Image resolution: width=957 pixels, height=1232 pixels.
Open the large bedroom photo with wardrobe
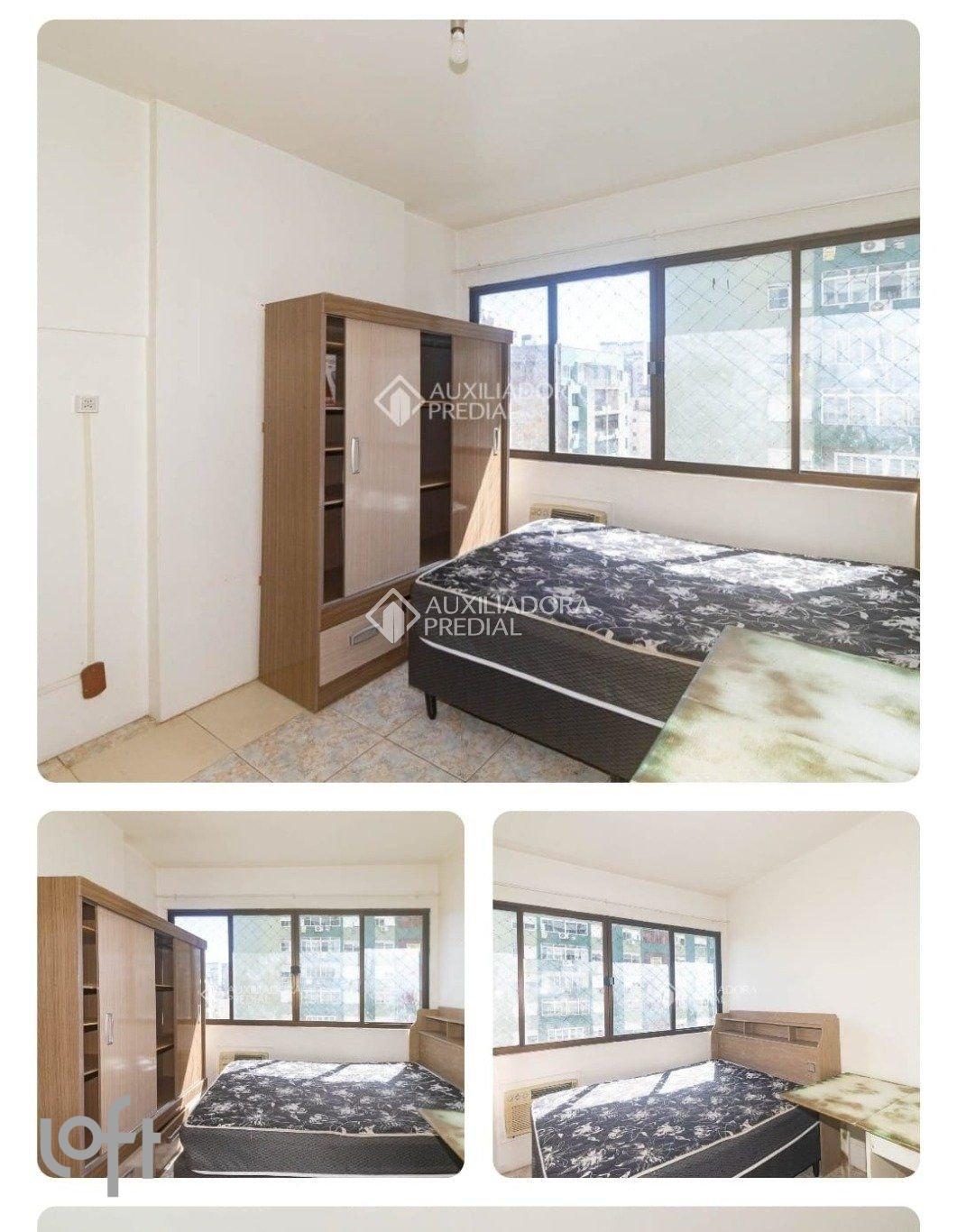tap(478, 400)
